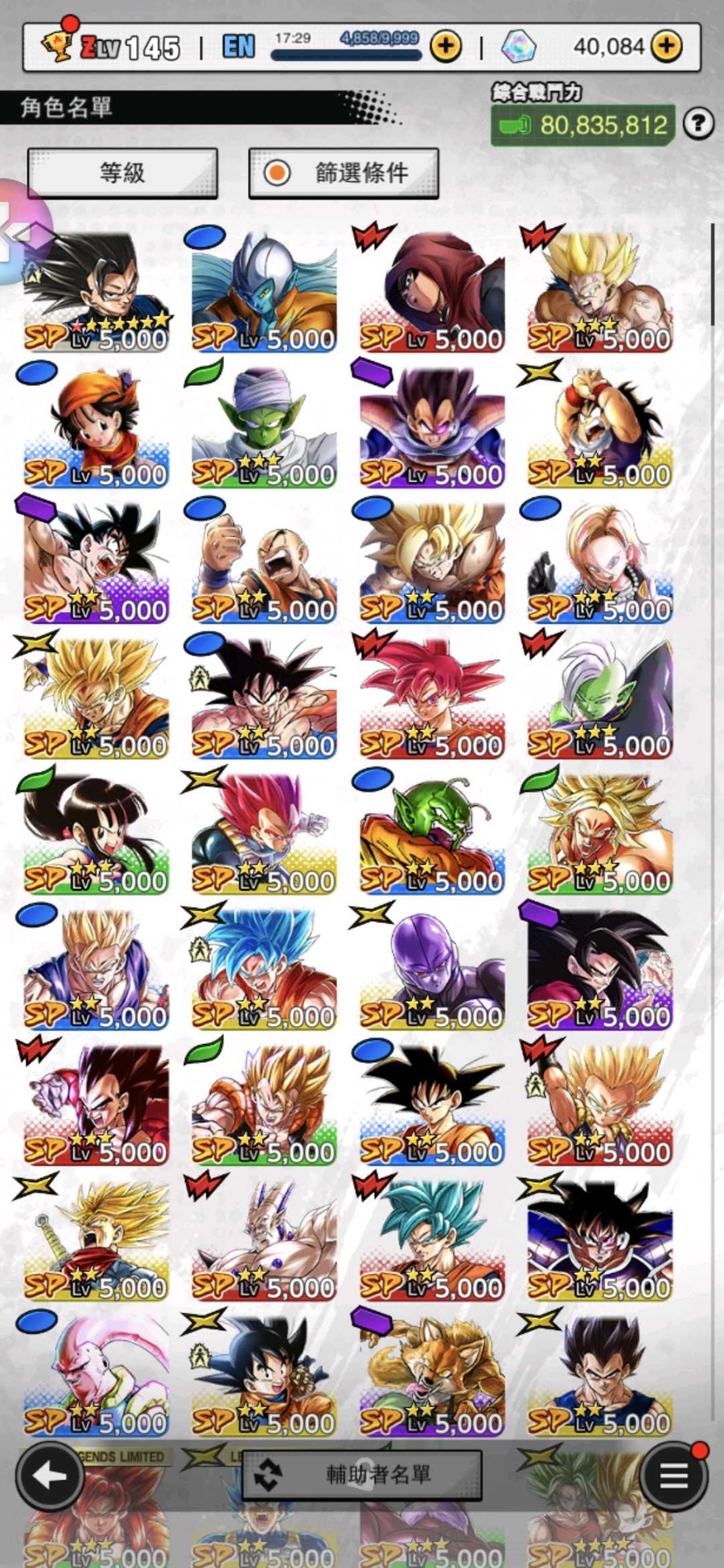Open the hamburger menu button
The image size is (724, 1568).
pos(674,1475)
